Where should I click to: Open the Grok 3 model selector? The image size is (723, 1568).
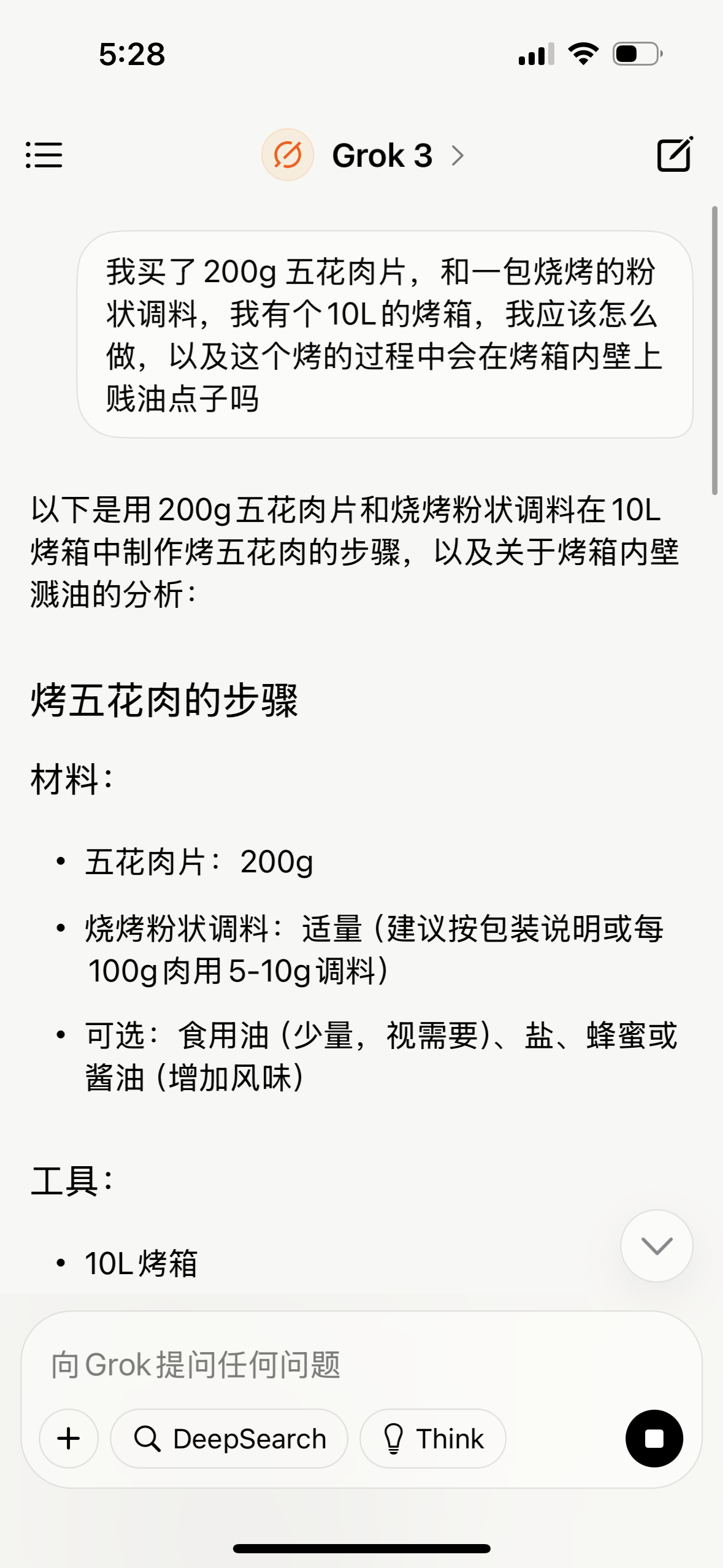coord(364,155)
